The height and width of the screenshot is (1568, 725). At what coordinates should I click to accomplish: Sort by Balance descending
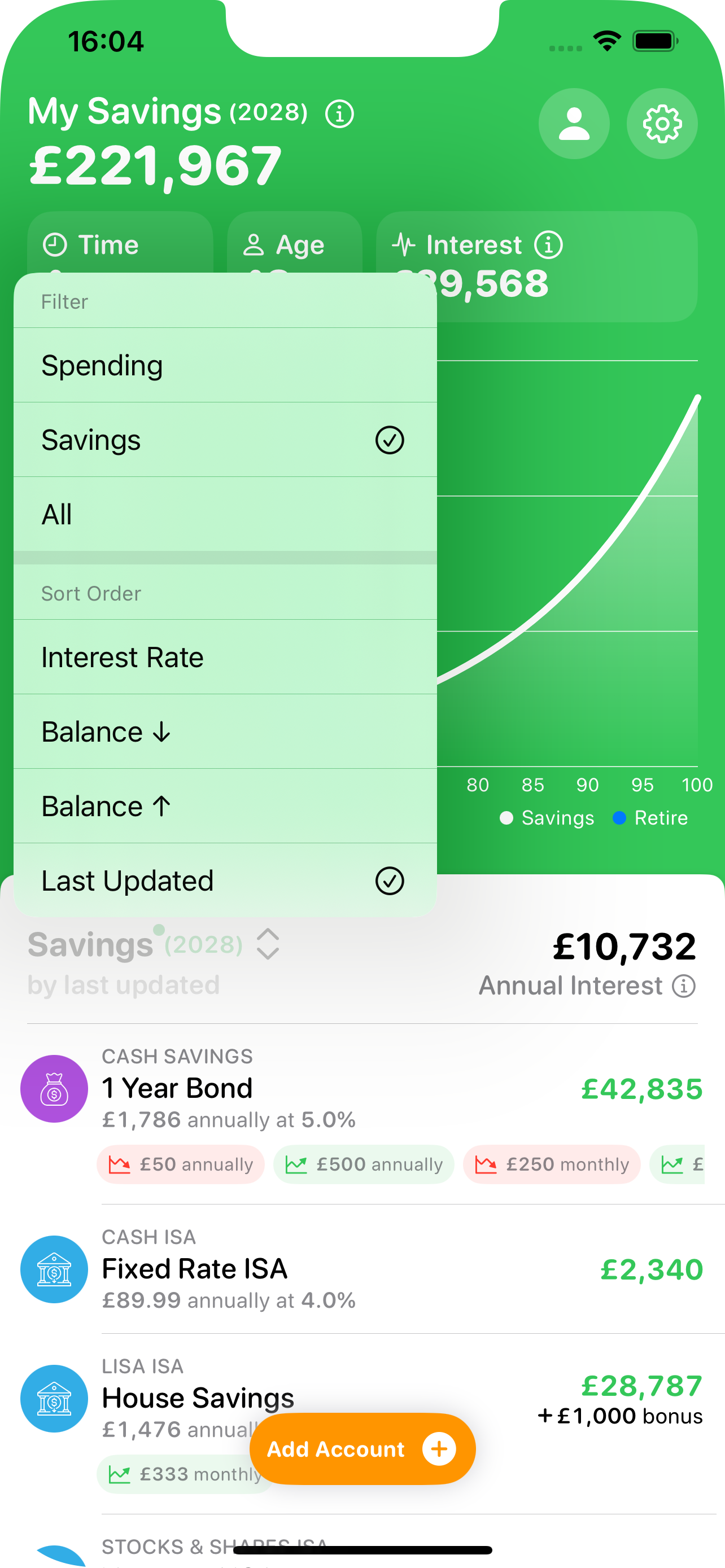225,732
